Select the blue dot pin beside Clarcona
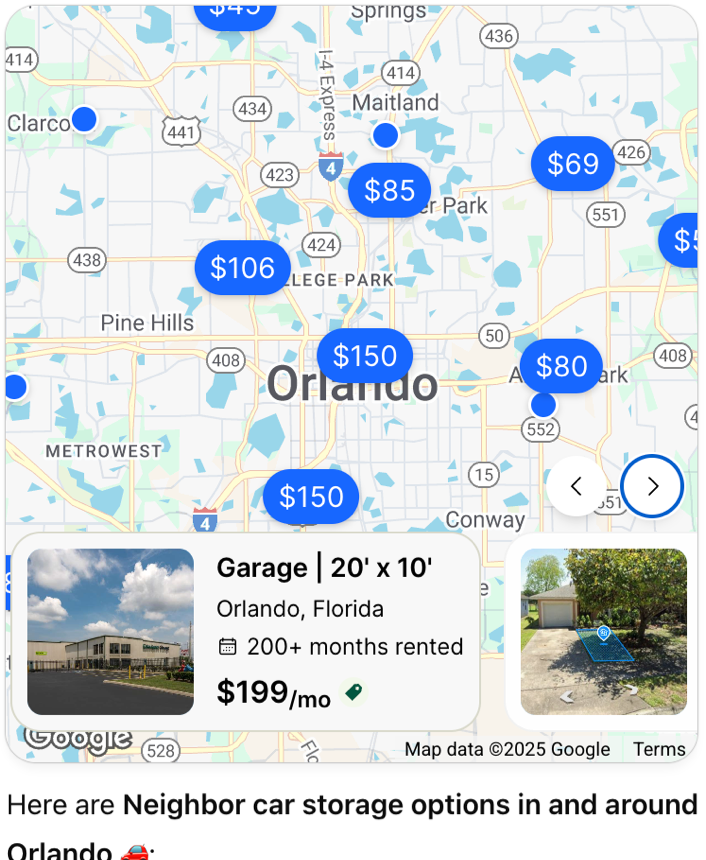Viewport: 706px width, 860px height. point(85,119)
